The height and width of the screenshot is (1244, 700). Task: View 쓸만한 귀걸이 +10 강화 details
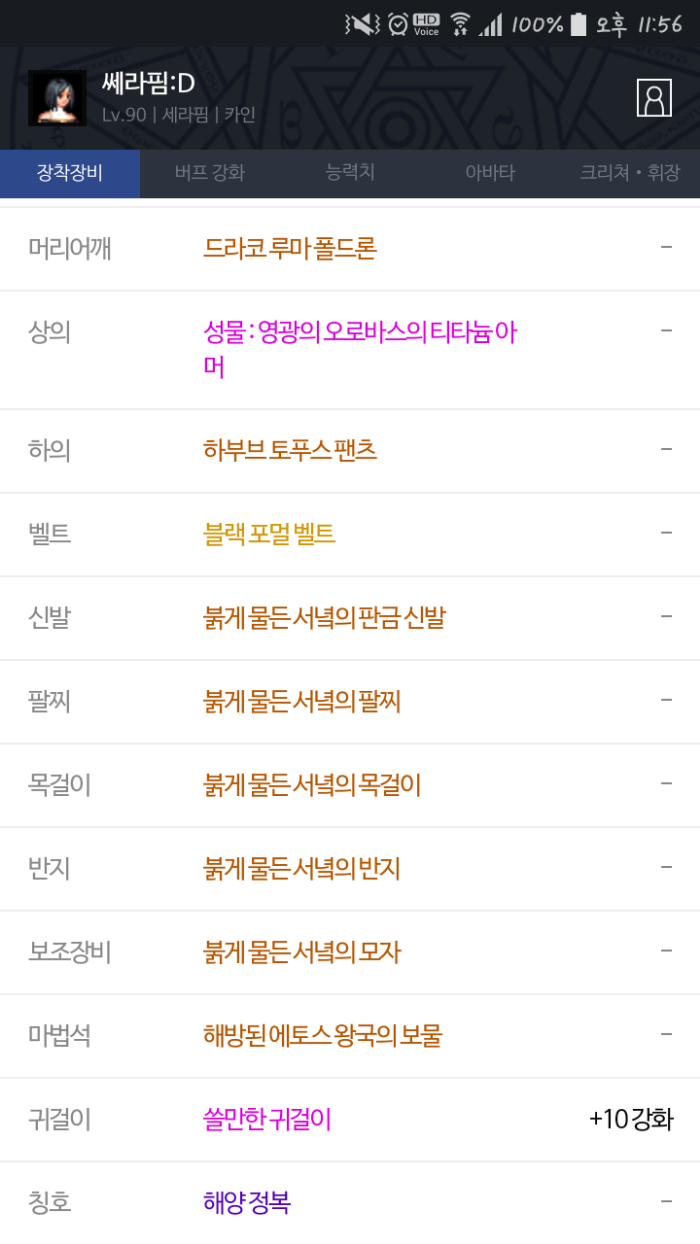point(267,1119)
